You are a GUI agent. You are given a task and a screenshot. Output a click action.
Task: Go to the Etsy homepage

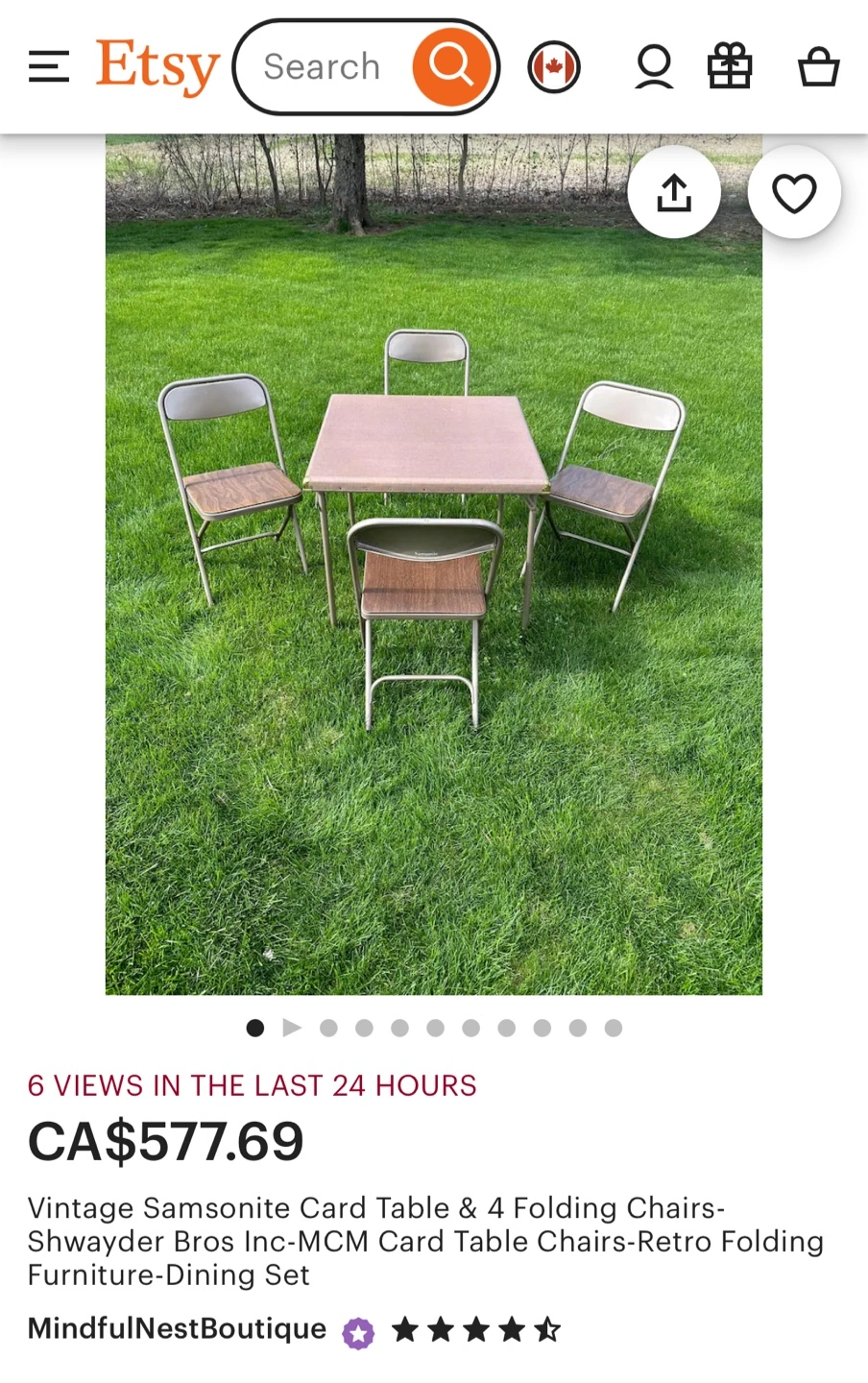[157, 67]
